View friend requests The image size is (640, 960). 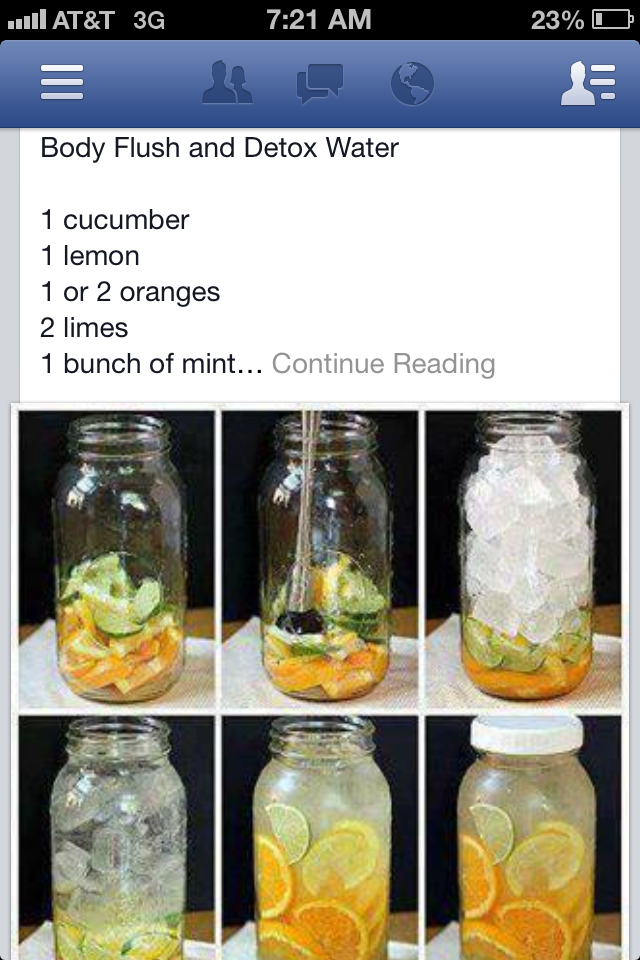[x=228, y=84]
